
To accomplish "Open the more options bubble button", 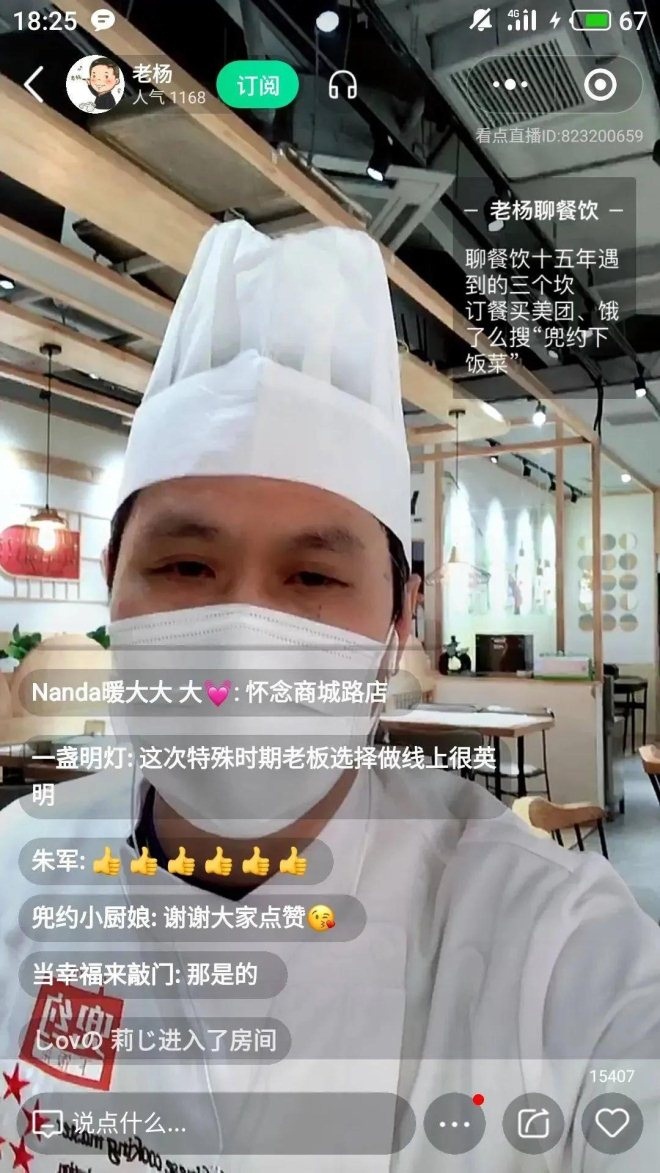I will tap(454, 1123).
